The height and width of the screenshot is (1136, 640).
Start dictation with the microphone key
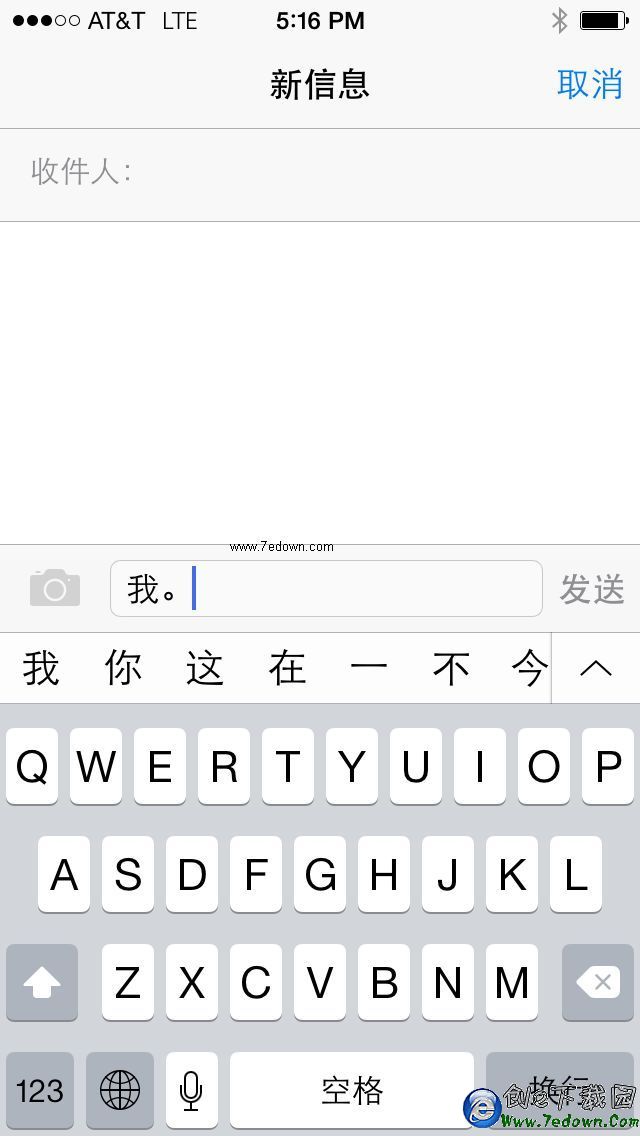[191, 1090]
